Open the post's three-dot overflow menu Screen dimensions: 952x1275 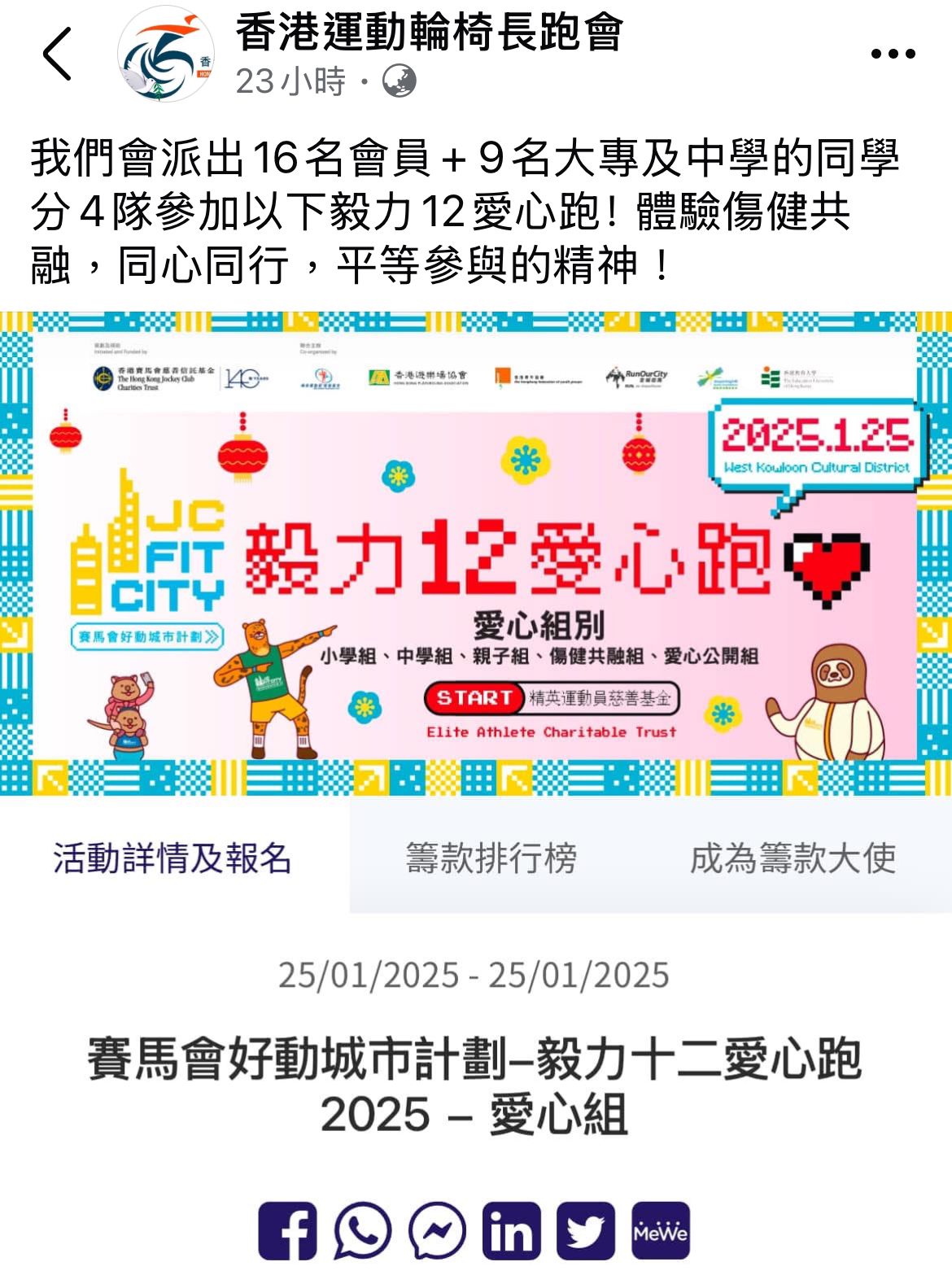893,55
